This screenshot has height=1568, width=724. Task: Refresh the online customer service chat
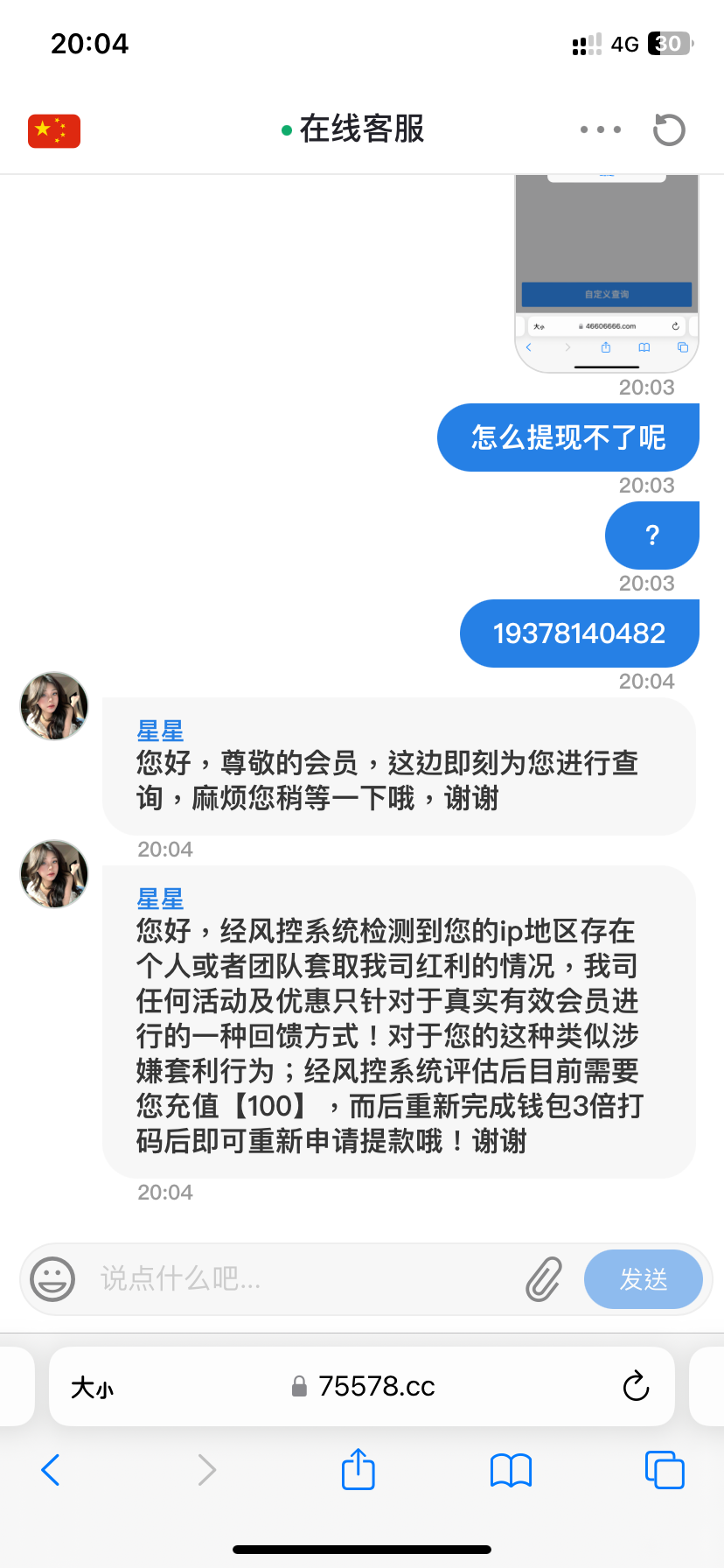click(x=669, y=130)
